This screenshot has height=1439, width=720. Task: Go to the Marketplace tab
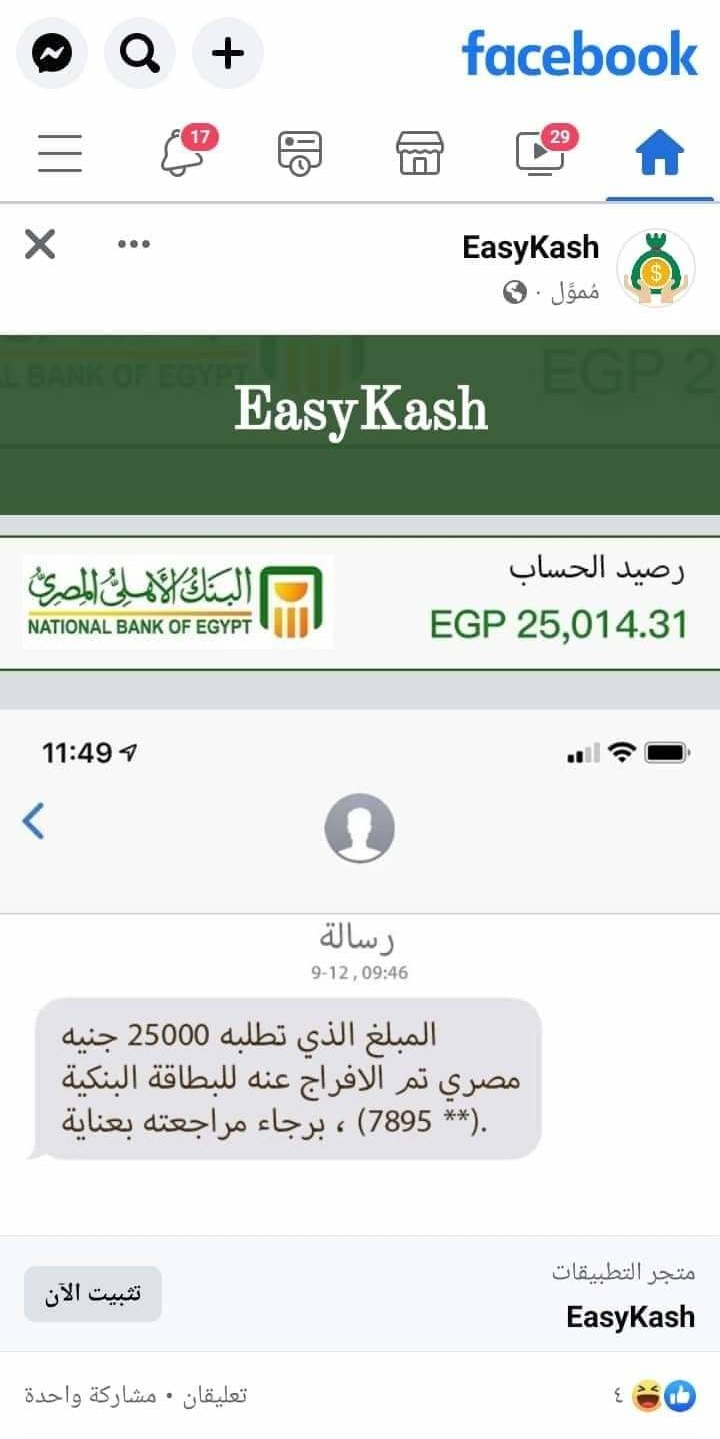click(420, 154)
